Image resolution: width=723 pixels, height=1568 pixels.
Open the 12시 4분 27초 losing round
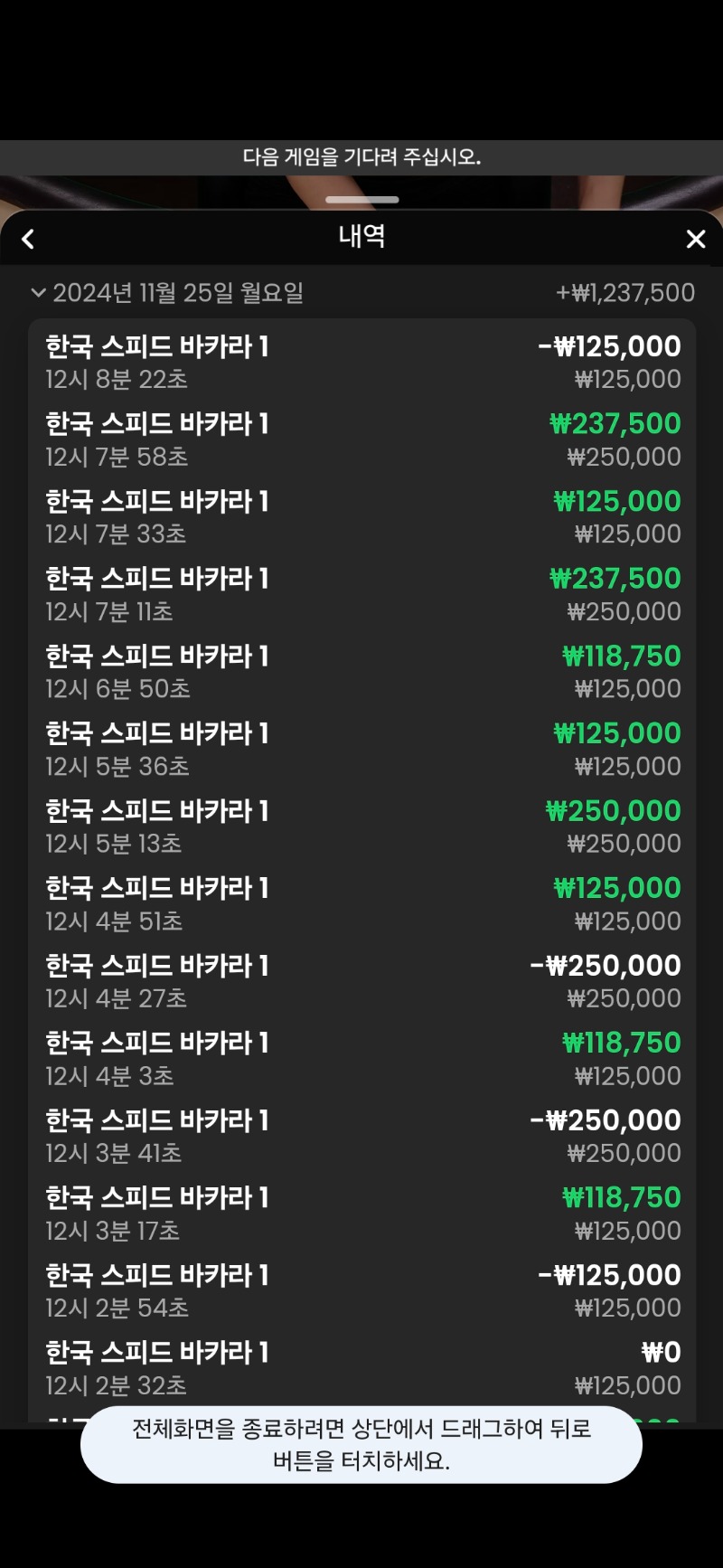361,981
